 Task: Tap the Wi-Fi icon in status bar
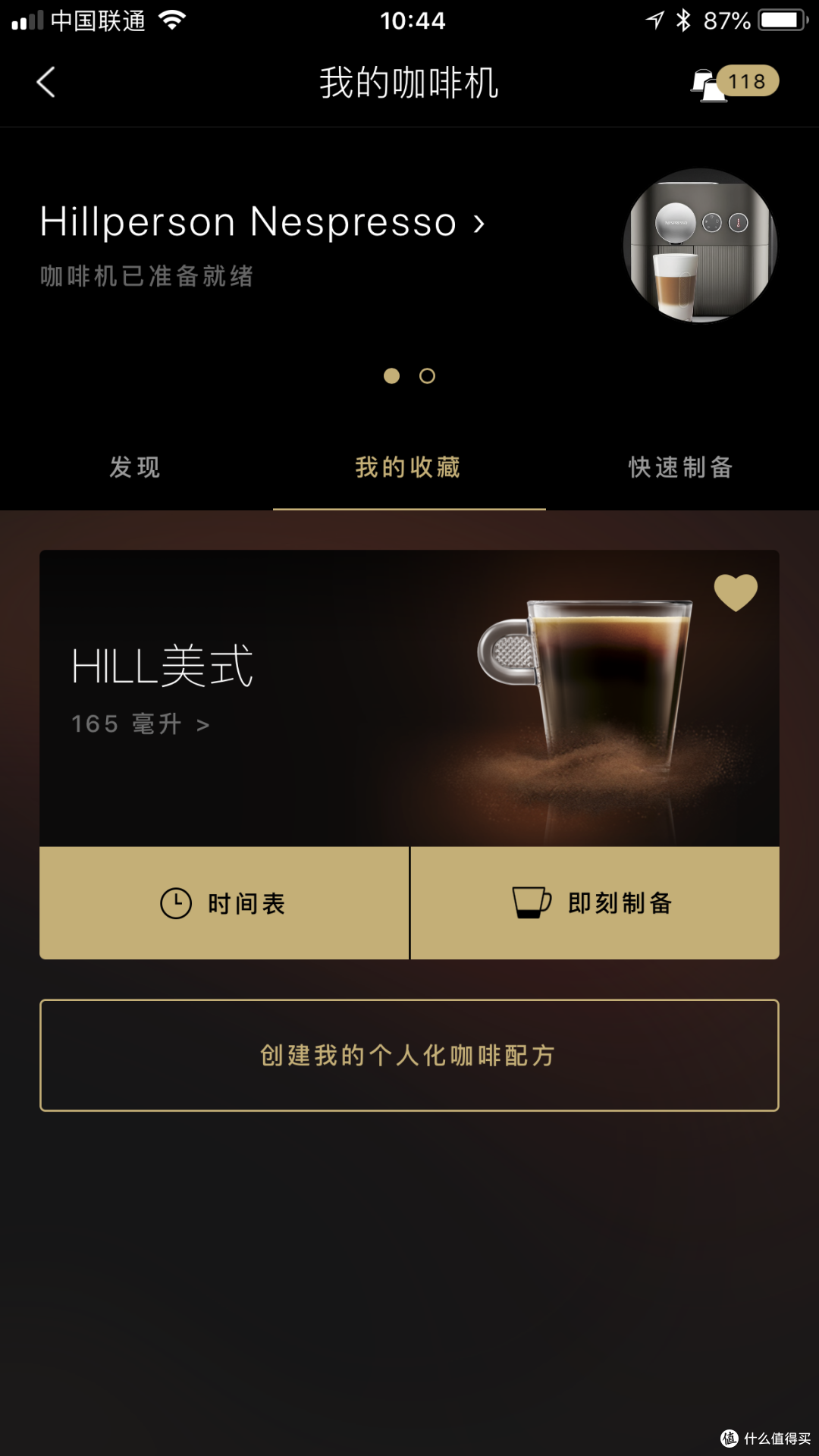[x=171, y=20]
